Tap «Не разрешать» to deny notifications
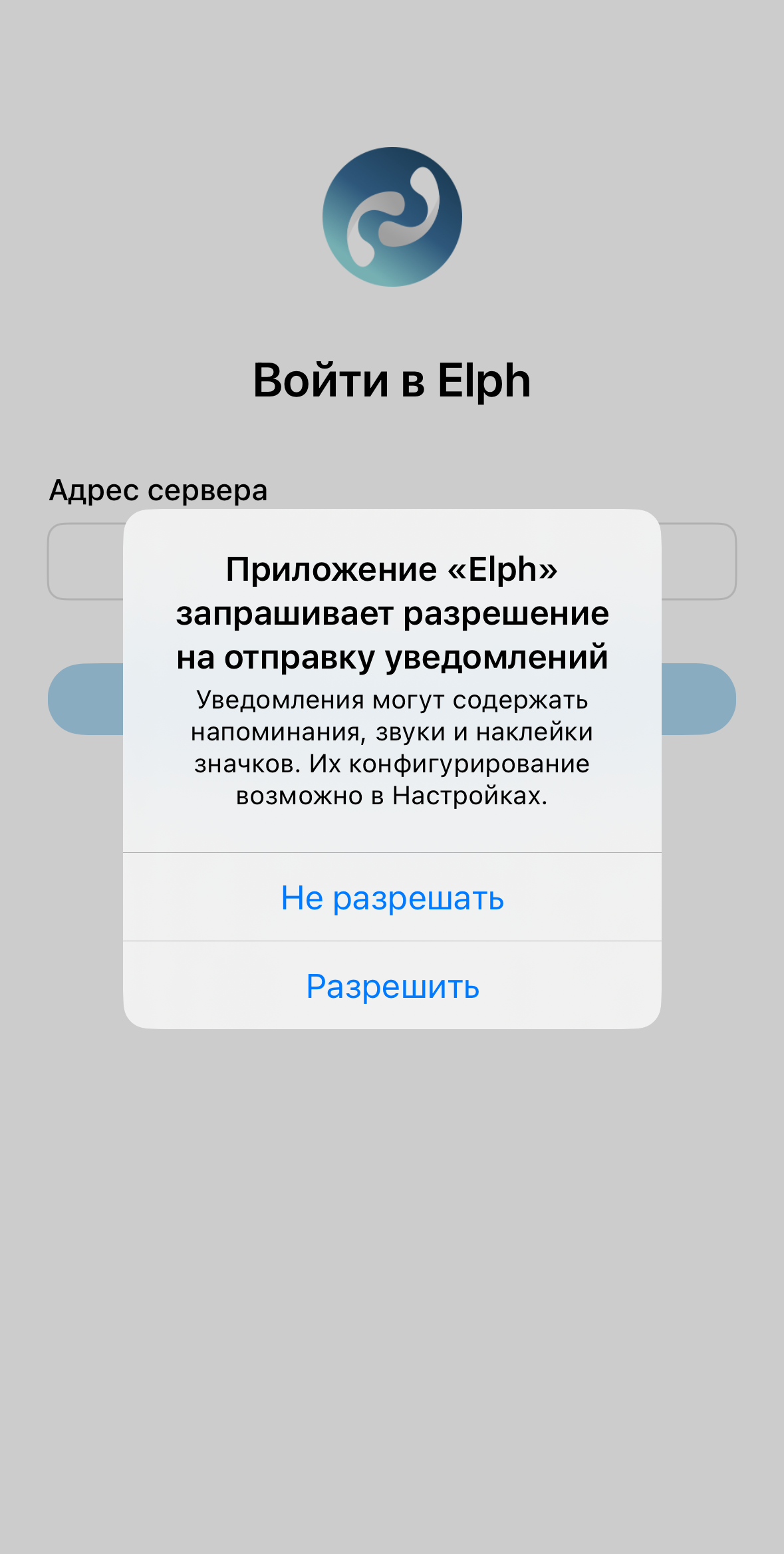The image size is (784, 1554). [392, 897]
